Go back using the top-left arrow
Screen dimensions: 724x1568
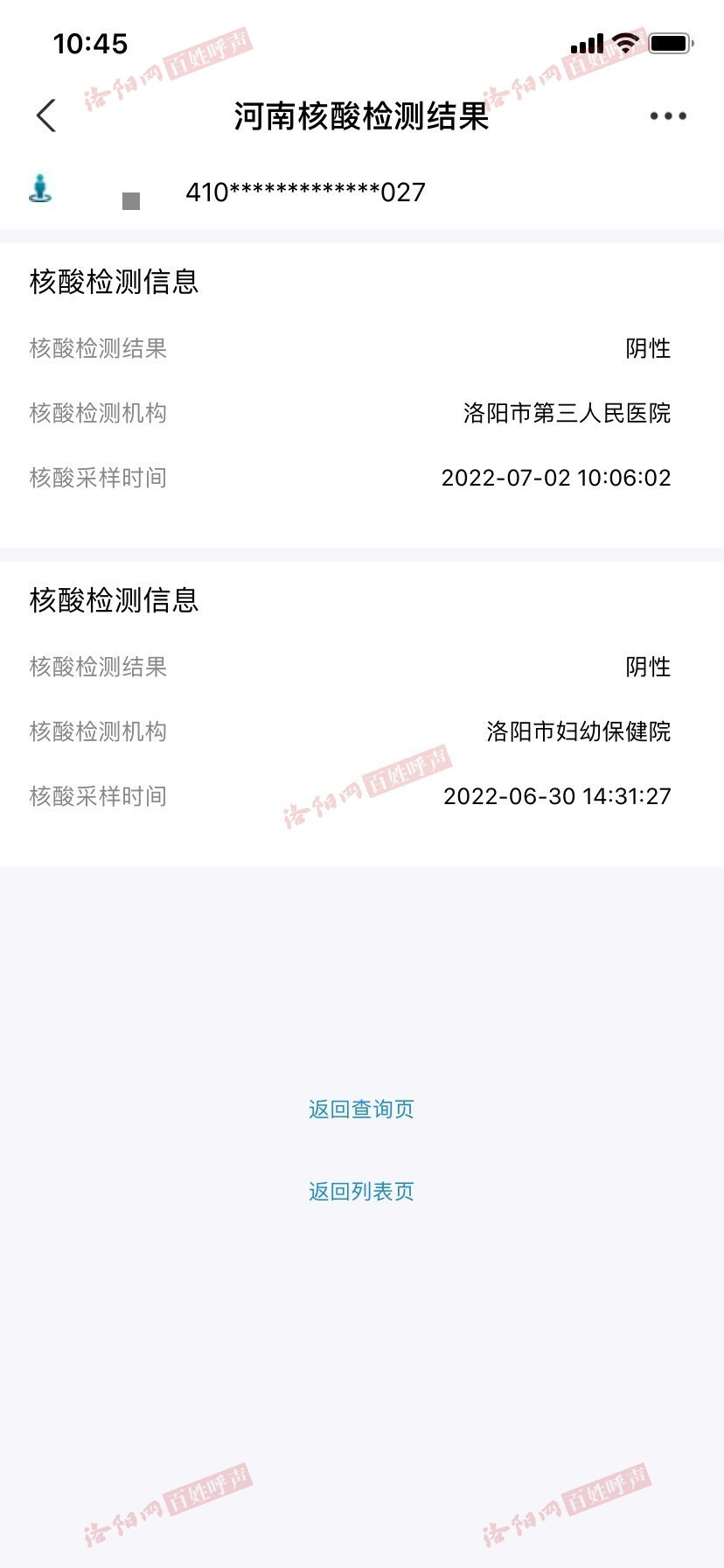tap(46, 115)
